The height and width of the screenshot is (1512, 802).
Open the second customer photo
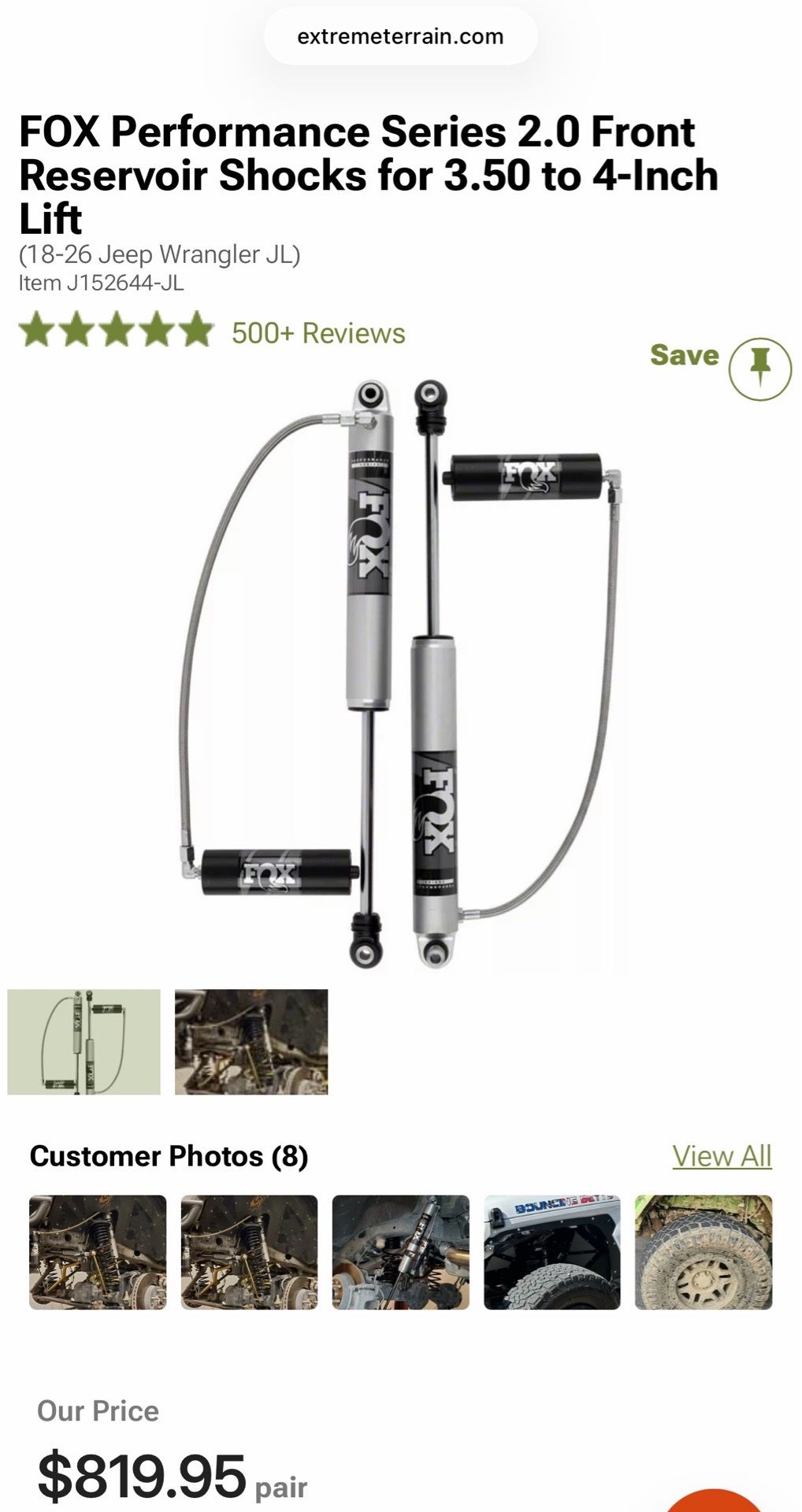pyautogui.click(x=249, y=1252)
